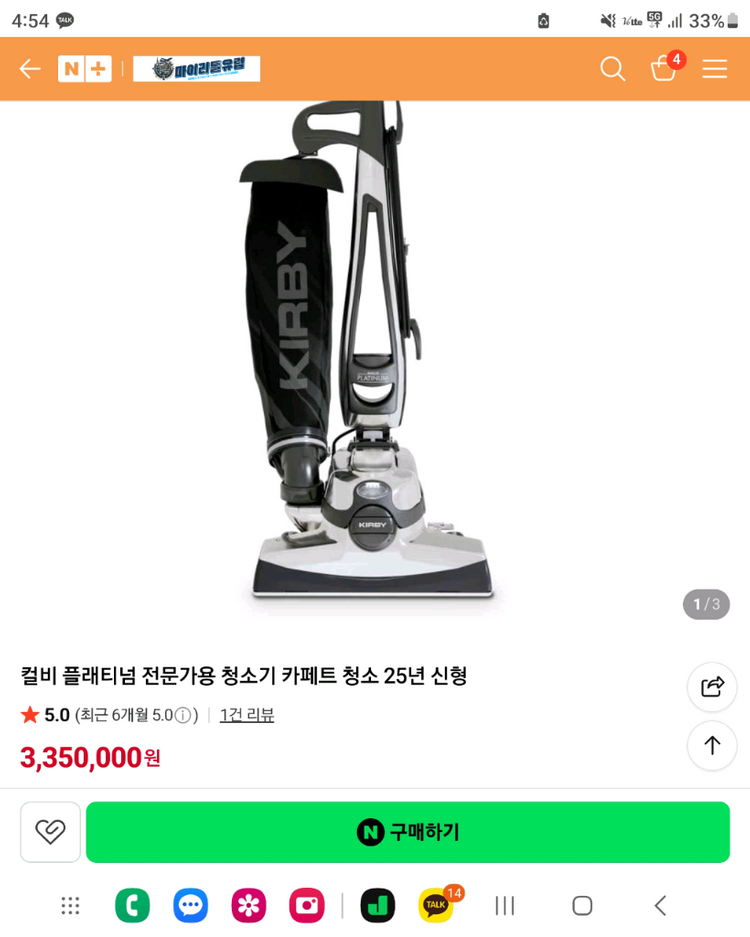Open the shopping cart with 4 items
The image size is (750, 937).
click(663, 69)
